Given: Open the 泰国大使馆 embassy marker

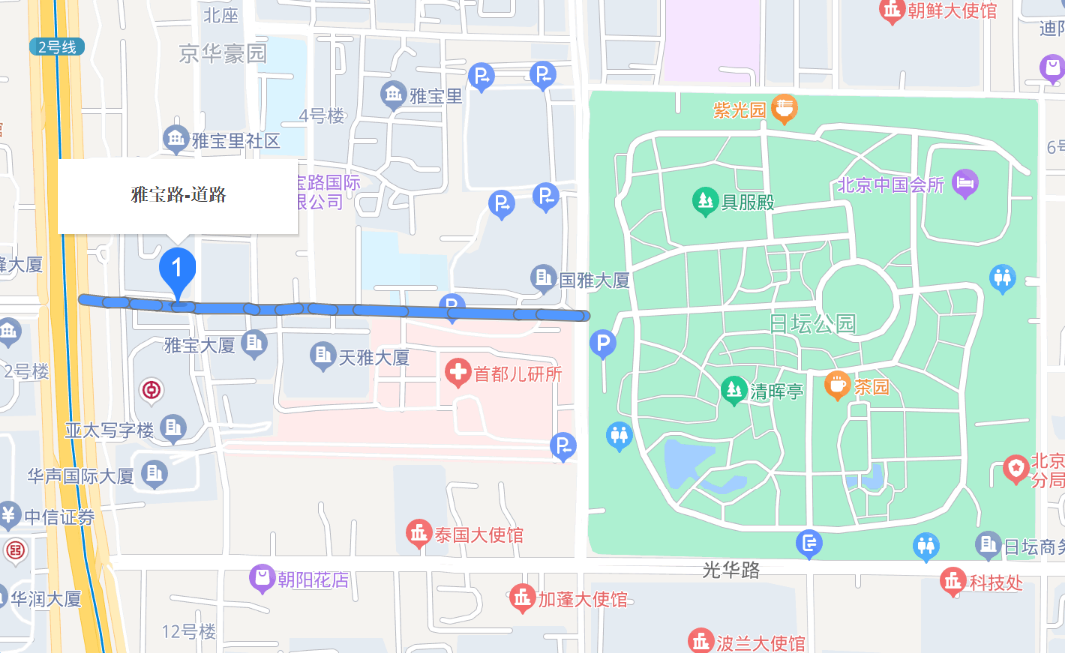Looking at the screenshot, I should (417, 535).
